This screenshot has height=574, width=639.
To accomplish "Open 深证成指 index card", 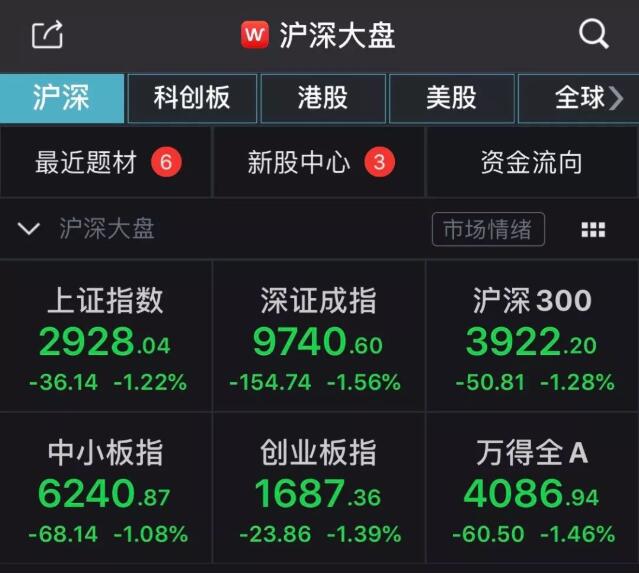I will coord(319,337).
